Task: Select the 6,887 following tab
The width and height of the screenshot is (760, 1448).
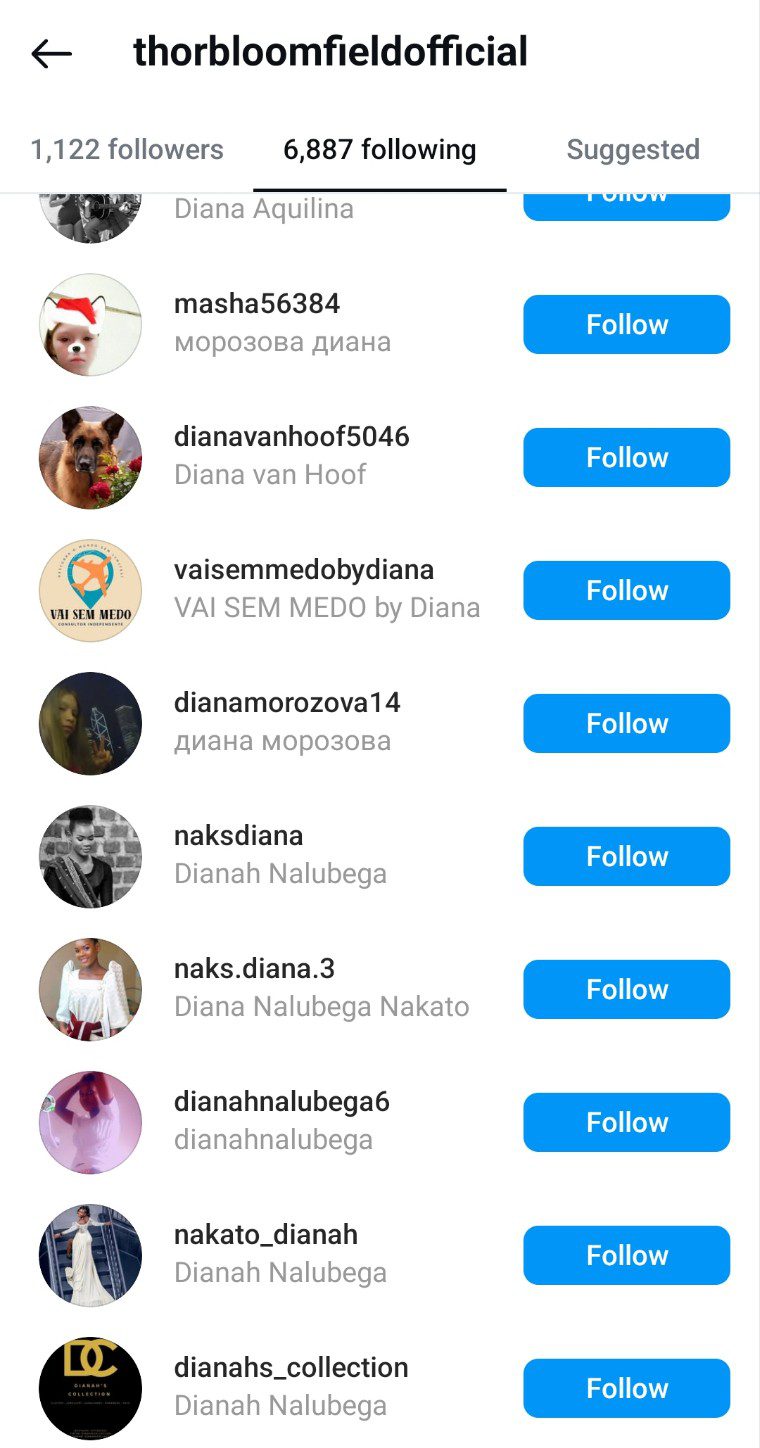Action: 379,150
